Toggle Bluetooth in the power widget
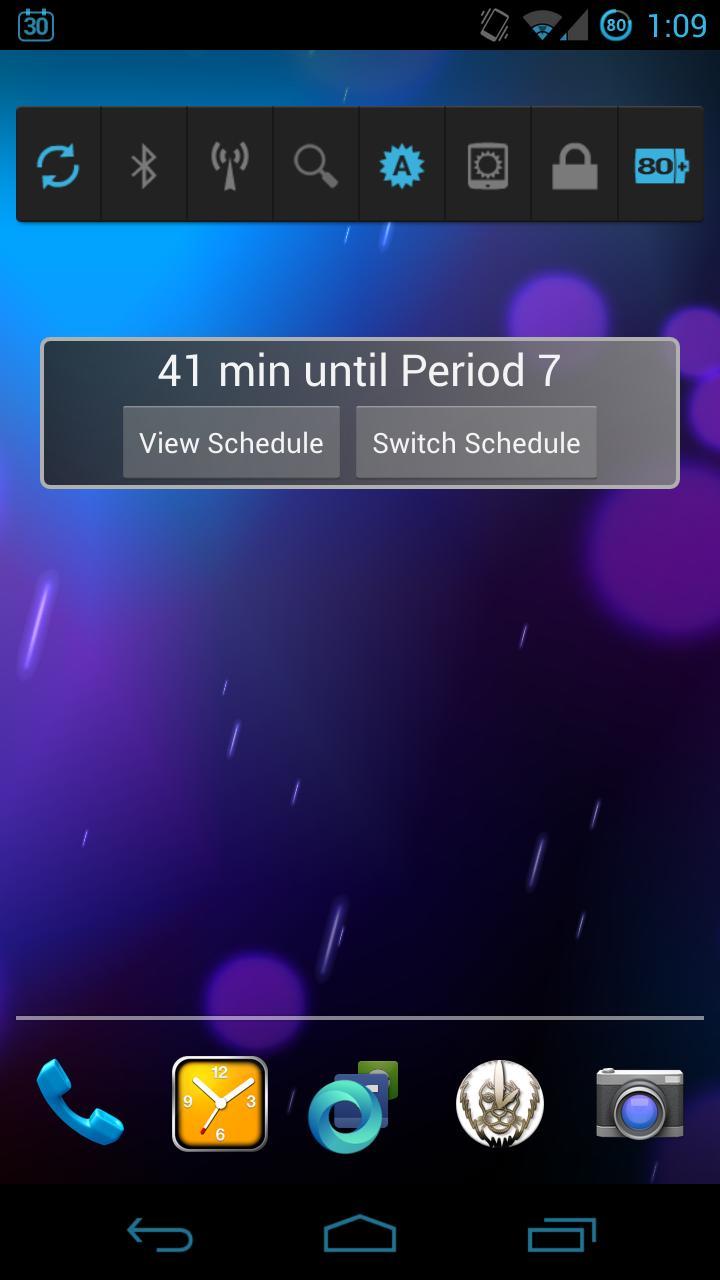 coord(144,165)
